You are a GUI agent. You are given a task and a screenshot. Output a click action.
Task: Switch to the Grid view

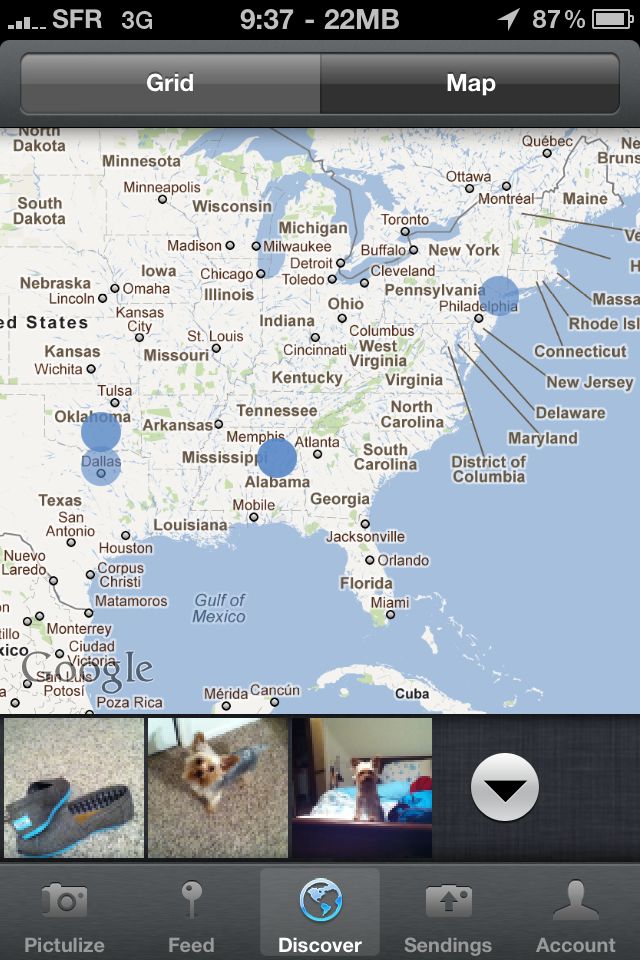pos(170,83)
